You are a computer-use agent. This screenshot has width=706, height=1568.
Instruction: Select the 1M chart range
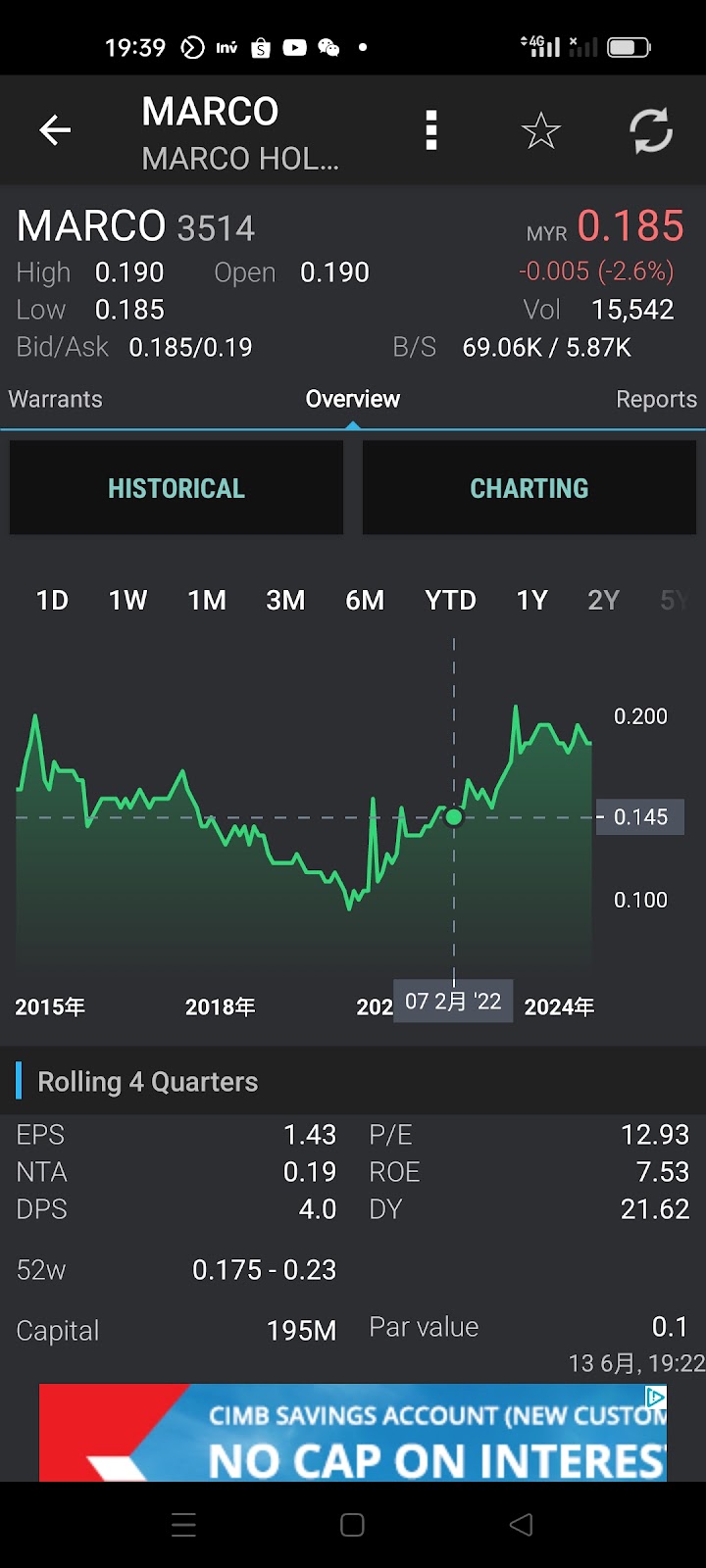point(207,600)
